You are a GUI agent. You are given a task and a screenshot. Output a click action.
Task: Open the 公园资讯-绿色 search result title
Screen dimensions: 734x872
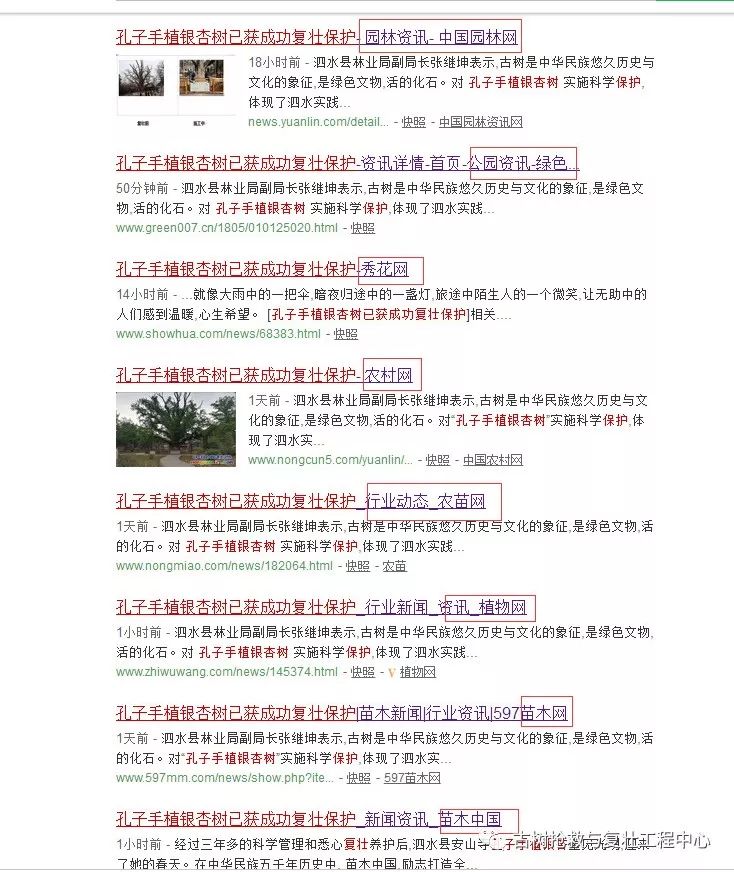pyautogui.click(x=345, y=162)
